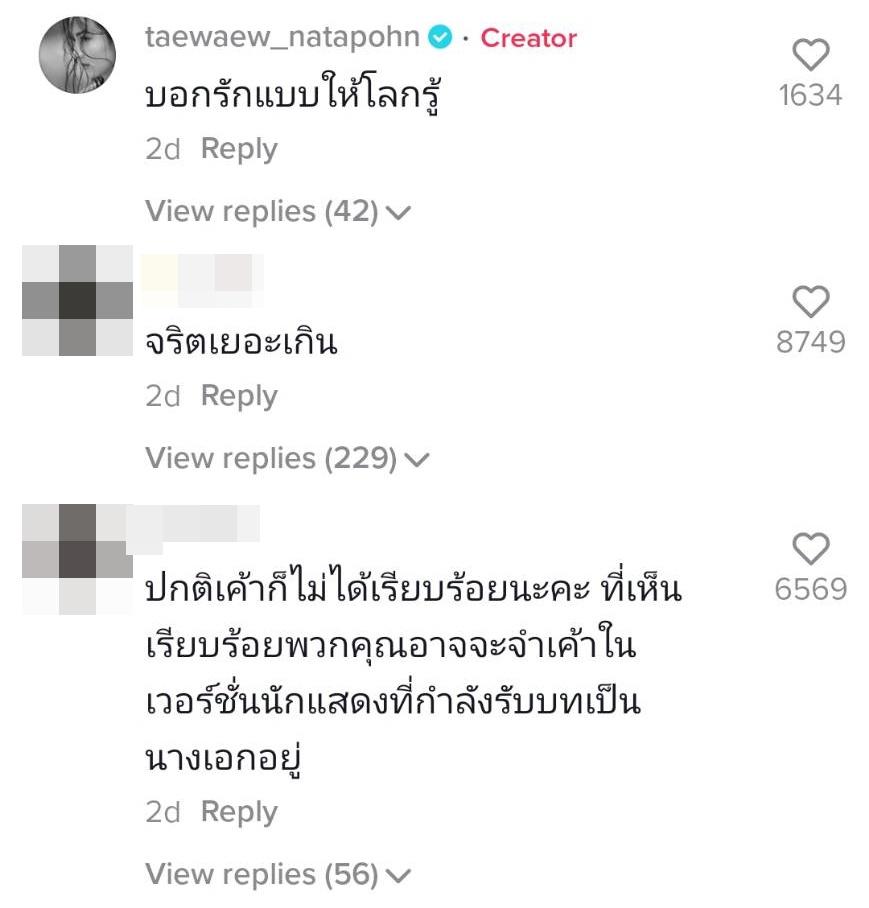Expand View replies (229)

(x=287, y=458)
